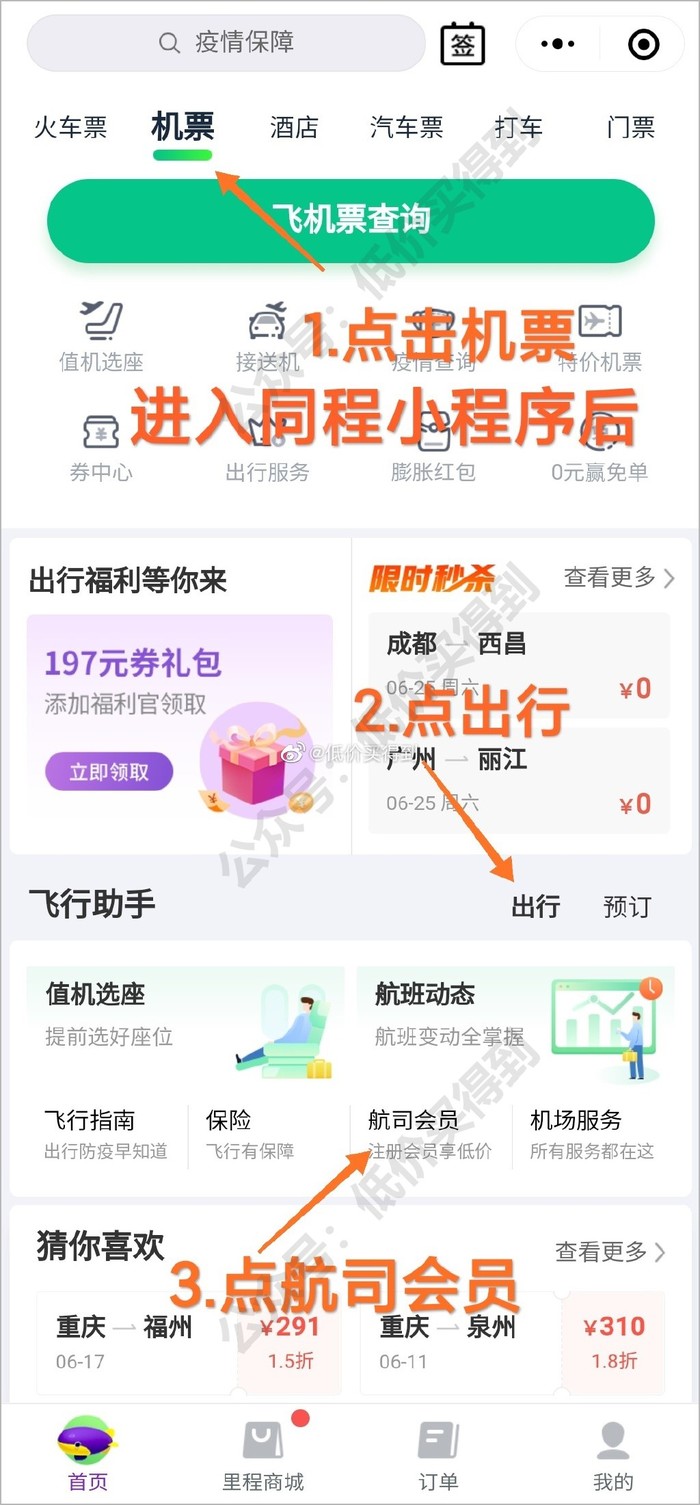View more 限时秒杀 deals via 查看更多
The width and height of the screenshot is (700, 1505).
[619, 577]
